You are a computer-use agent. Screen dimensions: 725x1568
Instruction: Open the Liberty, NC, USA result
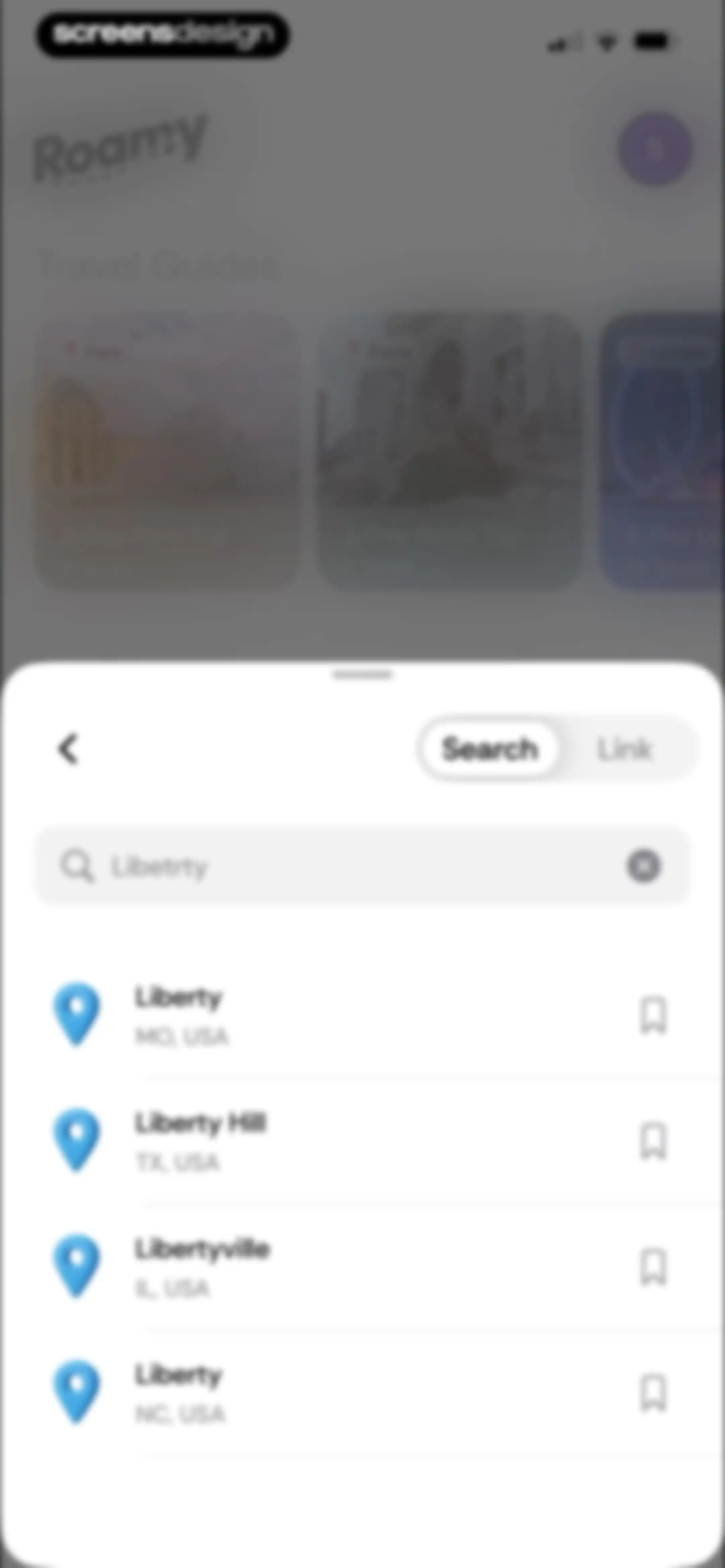click(x=341, y=1393)
